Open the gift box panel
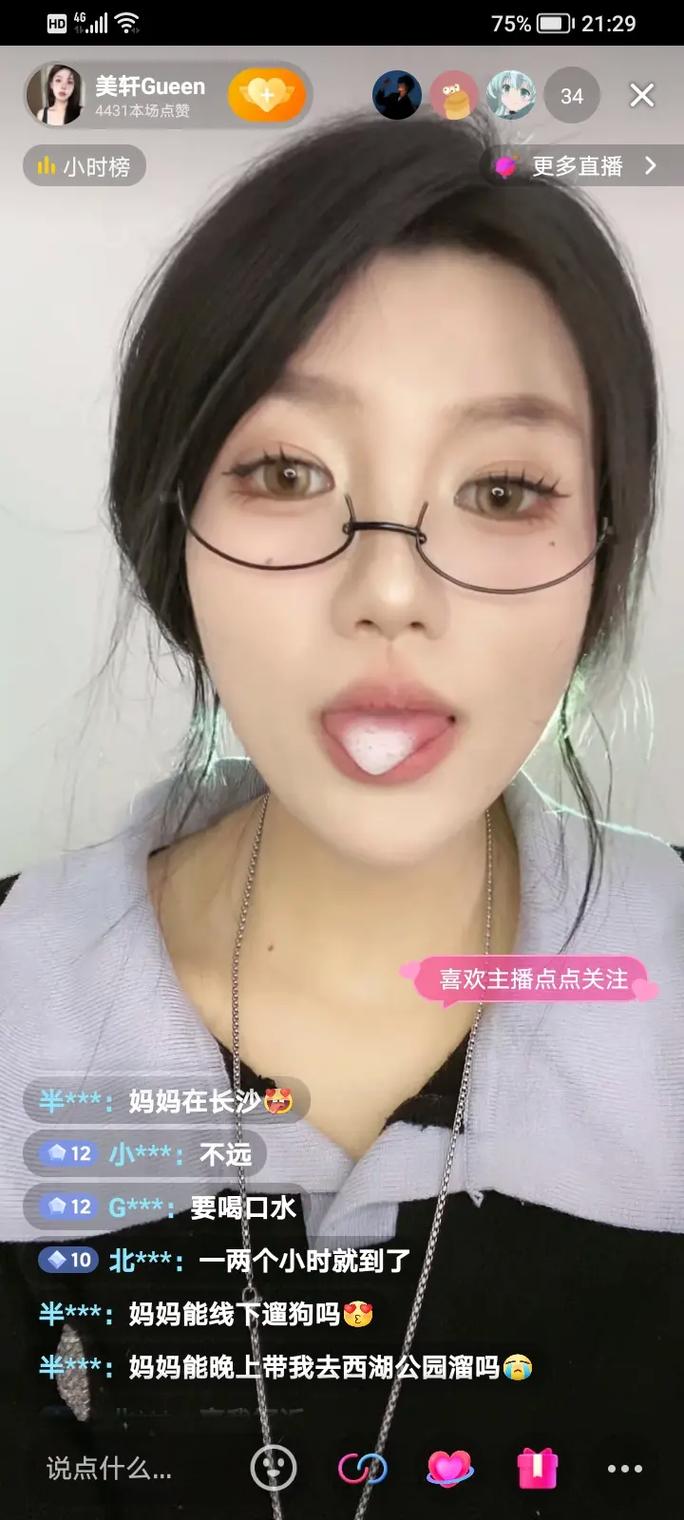684x1520 pixels. point(537,1468)
